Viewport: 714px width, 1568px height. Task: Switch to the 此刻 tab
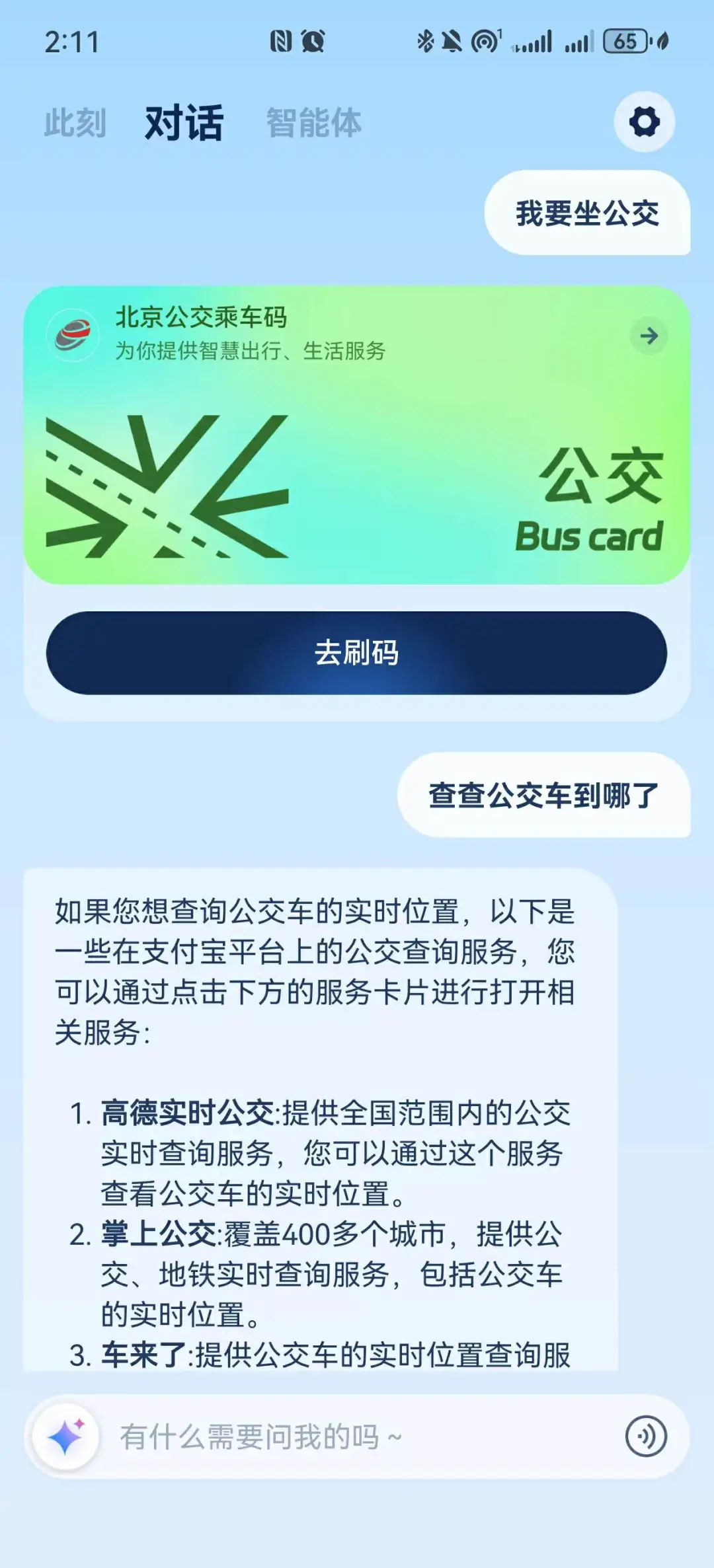click(75, 124)
